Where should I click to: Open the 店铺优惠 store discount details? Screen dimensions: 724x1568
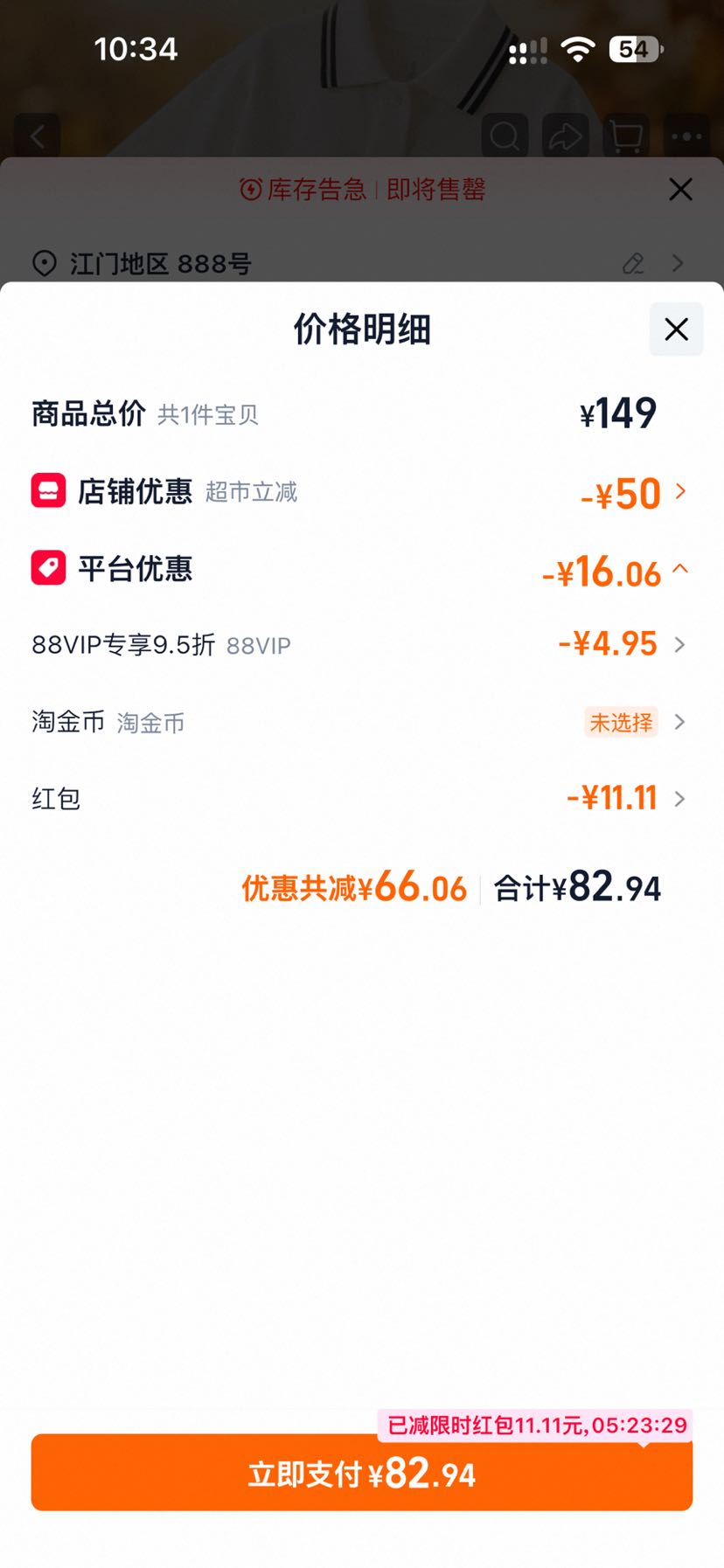pos(361,492)
